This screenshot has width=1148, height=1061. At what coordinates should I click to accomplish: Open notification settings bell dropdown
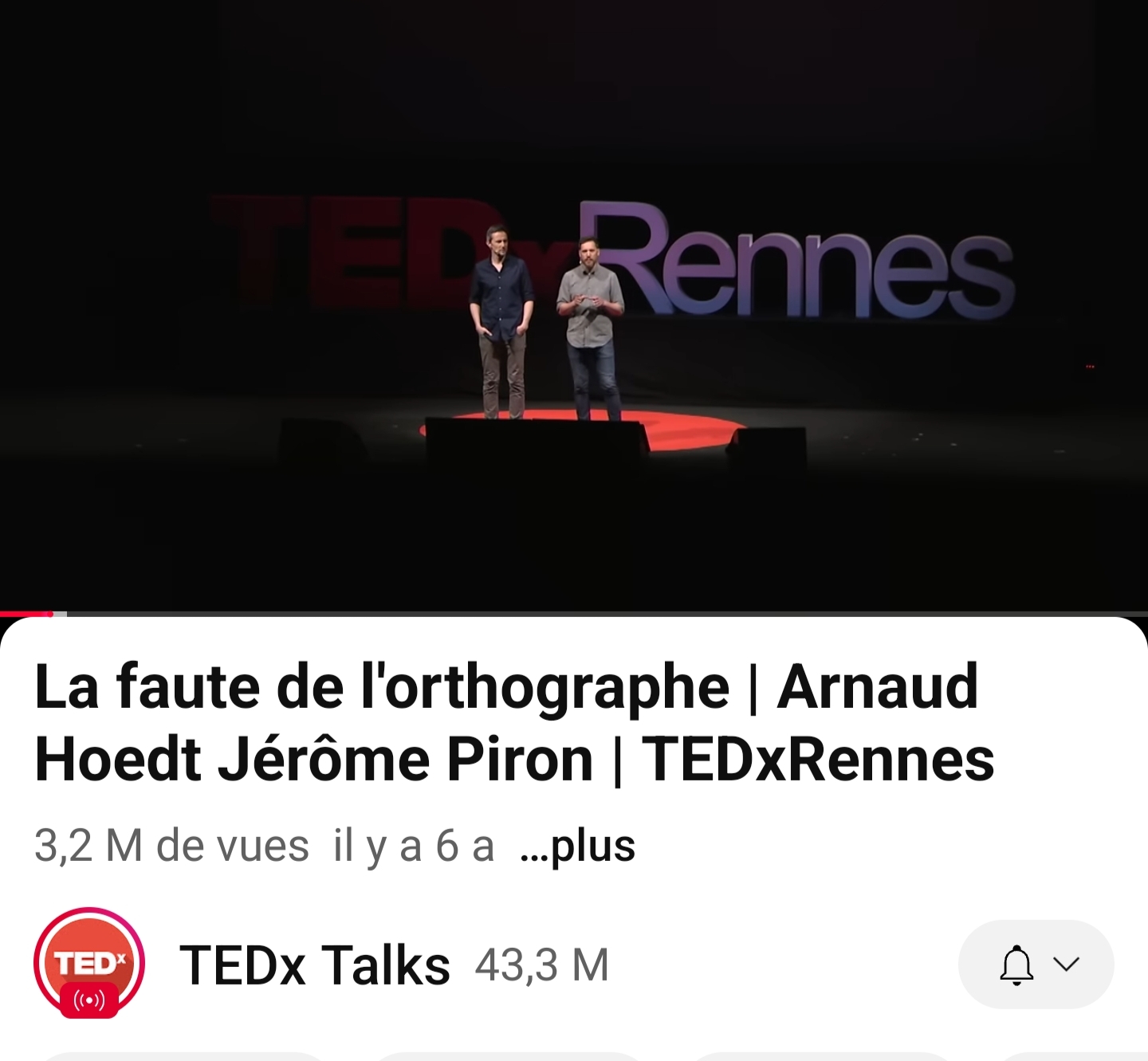pos(1035,965)
